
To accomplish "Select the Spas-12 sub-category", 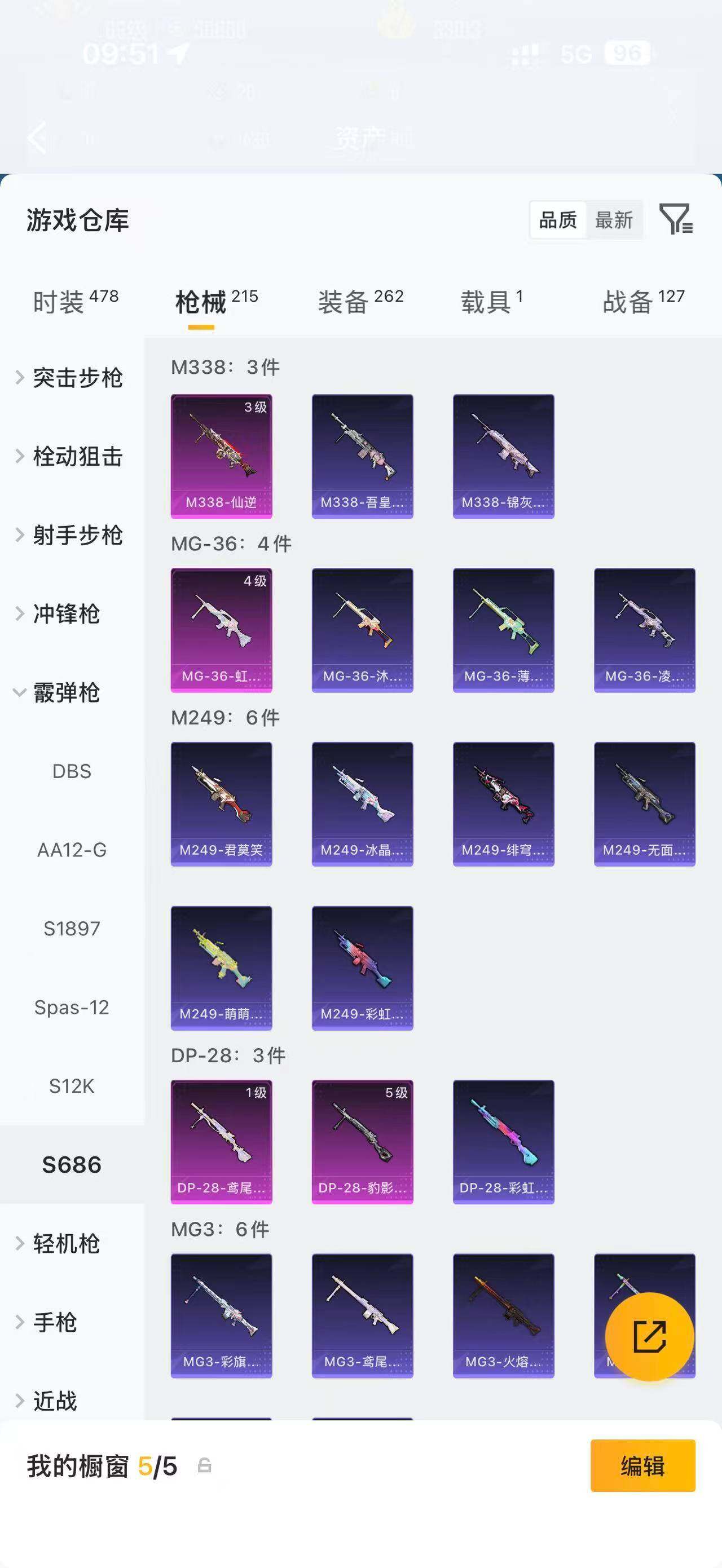I will pos(72,1008).
